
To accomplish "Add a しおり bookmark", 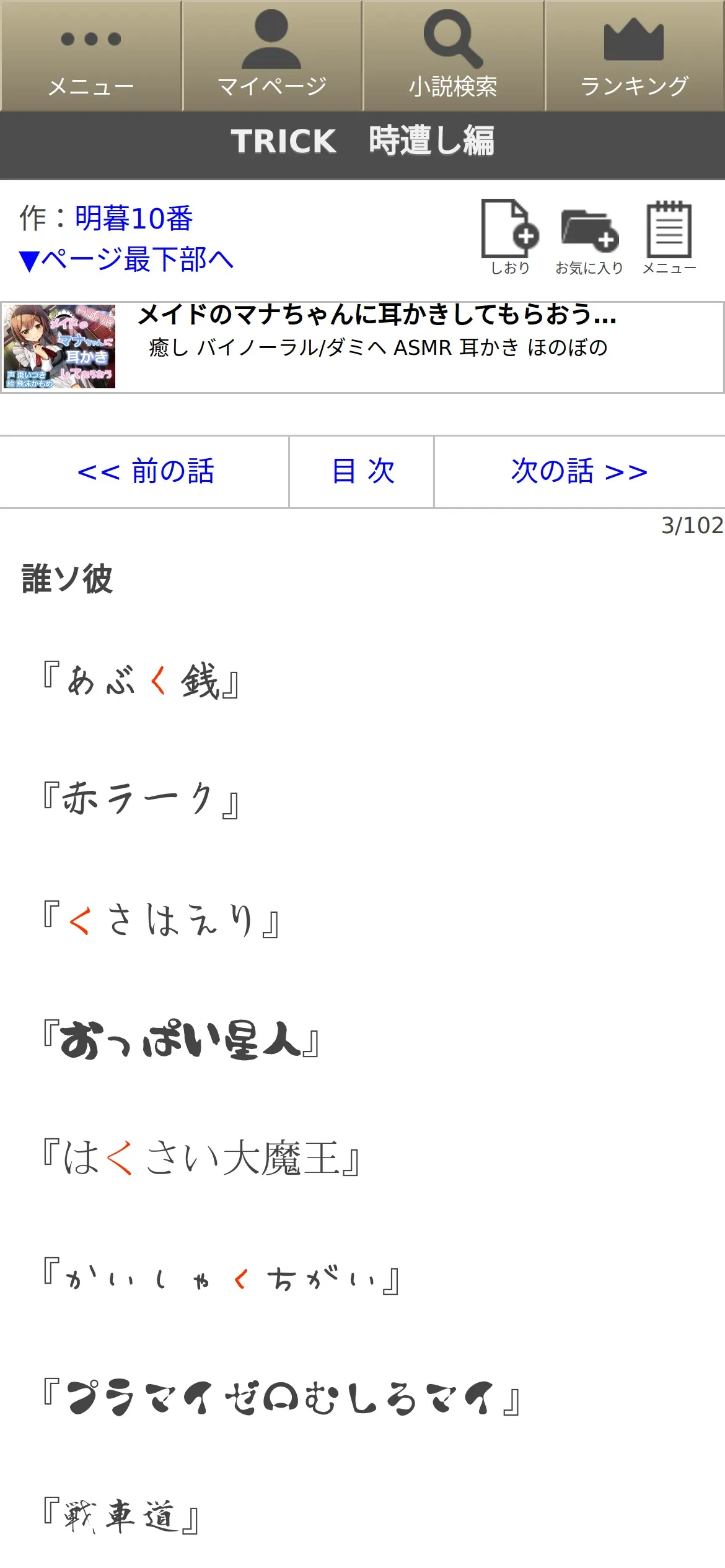I will (x=510, y=237).
